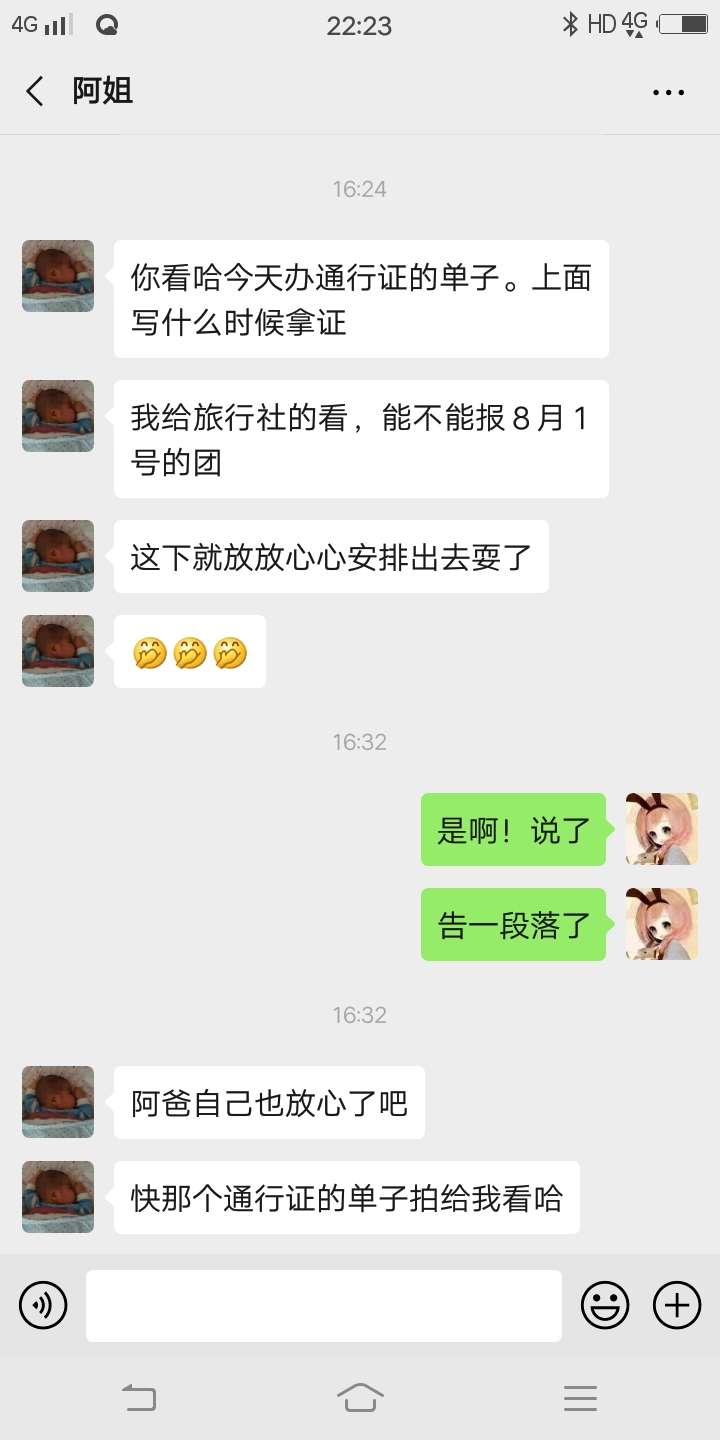This screenshot has width=720, height=1440.
Task: Select the chat title 阿姐
Action: click(x=100, y=91)
